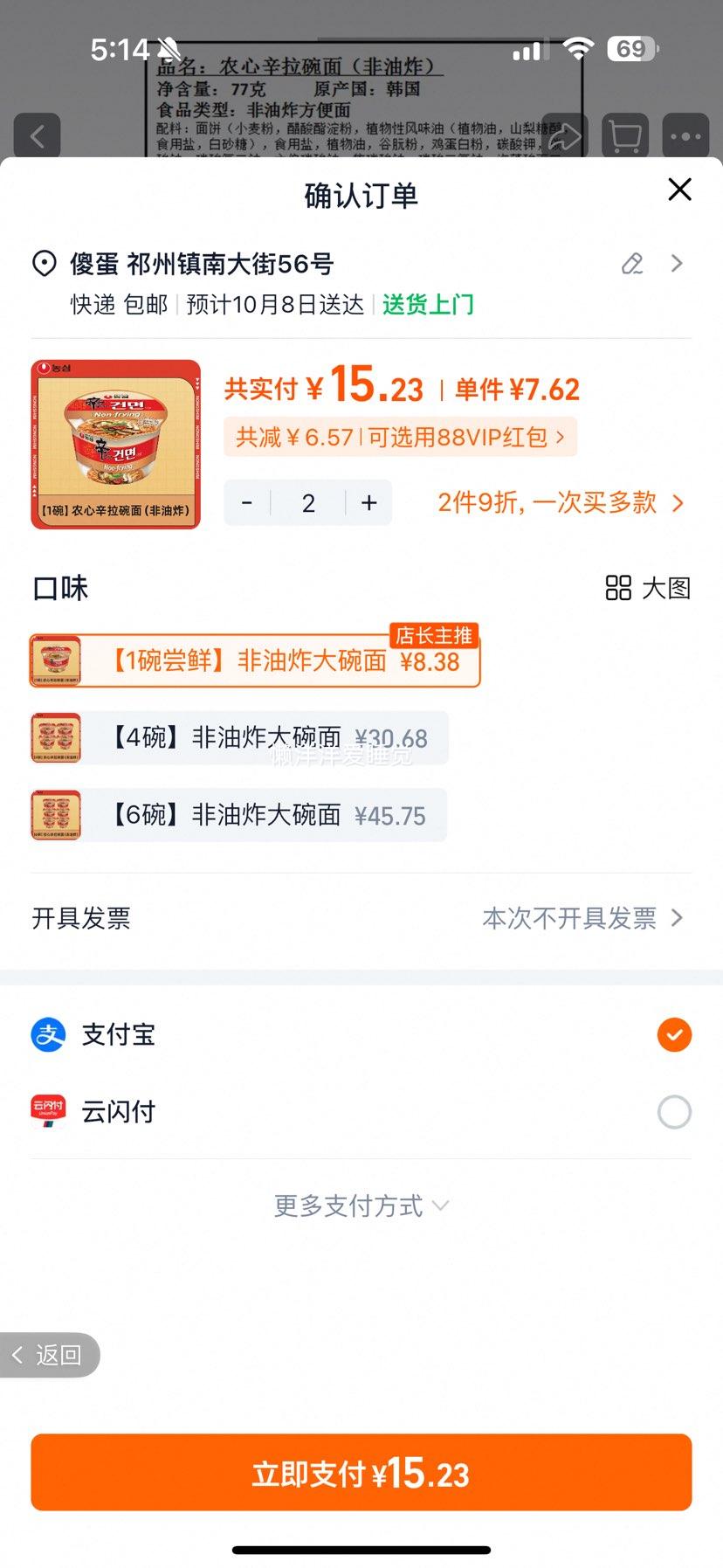Image resolution: width=723 pixels, height=1568 pixels.
Task: Open the product image thumbnail
Action: pyautogui.click(x=116, y=445)
